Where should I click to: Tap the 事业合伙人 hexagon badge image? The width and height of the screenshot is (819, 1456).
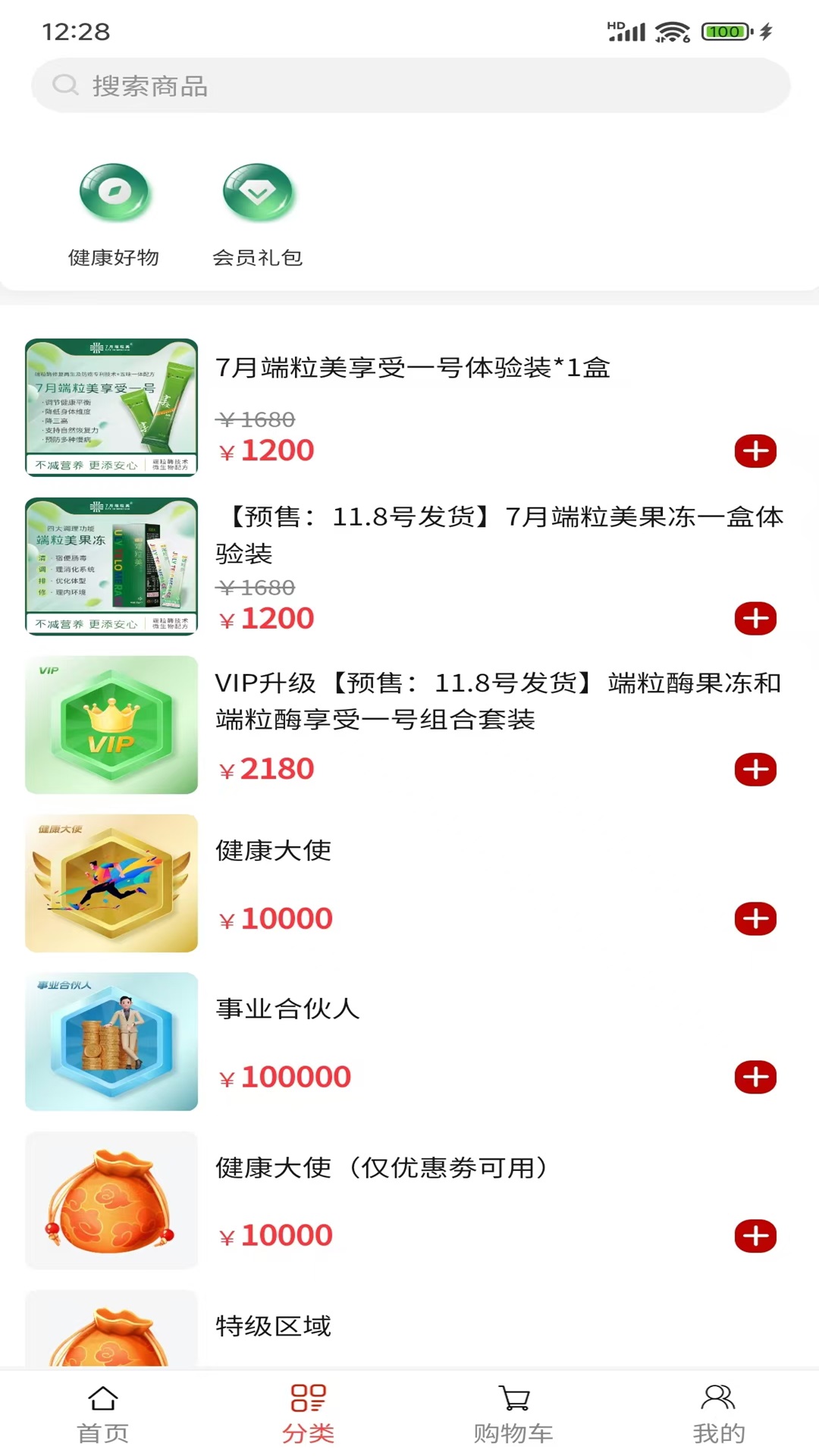tap(111, 1042)
